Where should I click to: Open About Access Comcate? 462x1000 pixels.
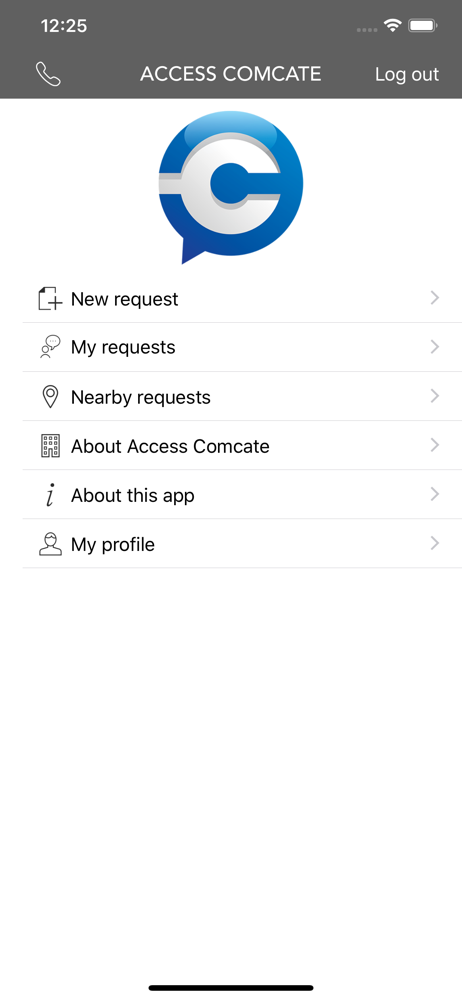242,446
